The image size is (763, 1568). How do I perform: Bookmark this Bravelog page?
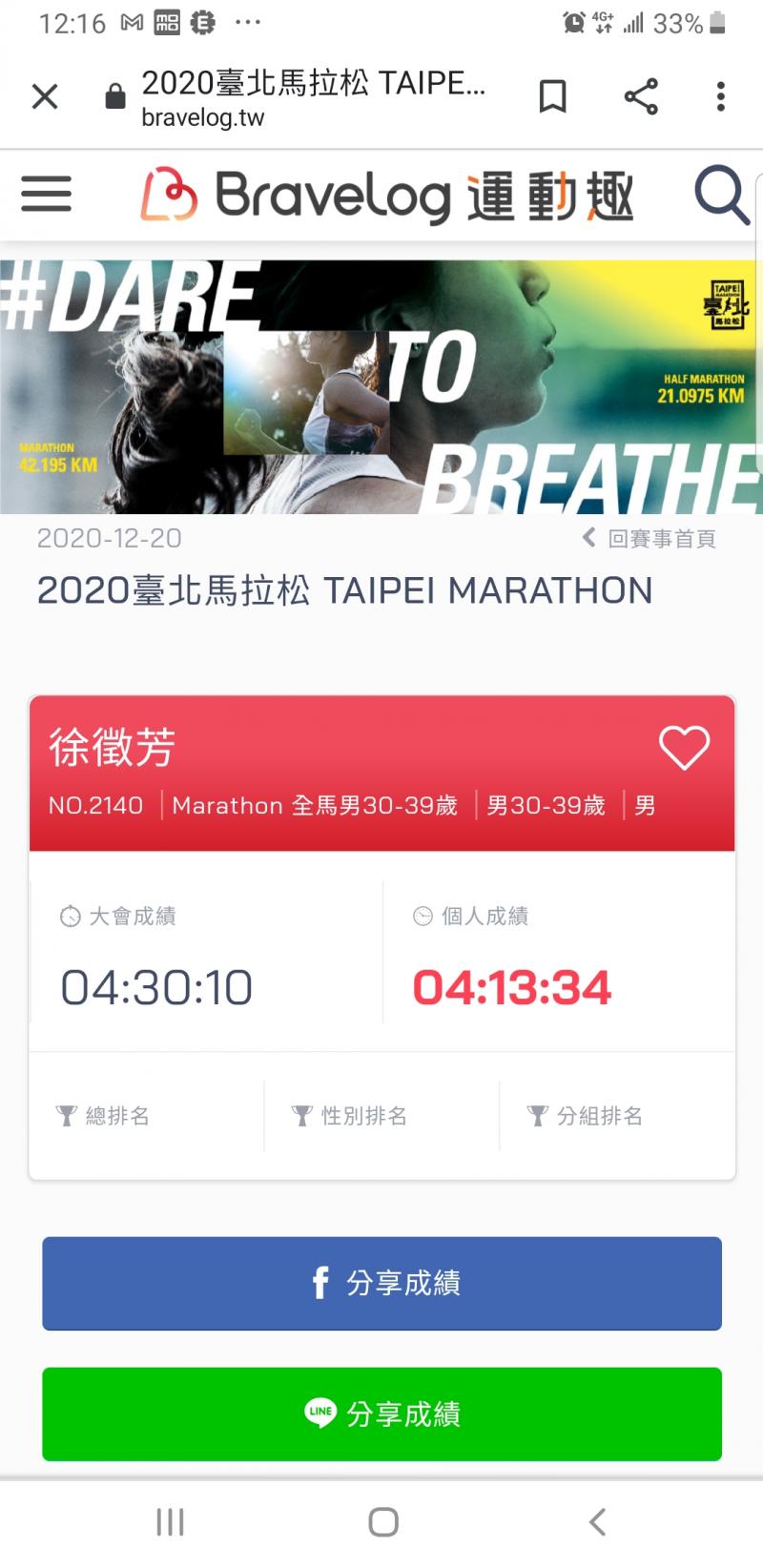552,96
